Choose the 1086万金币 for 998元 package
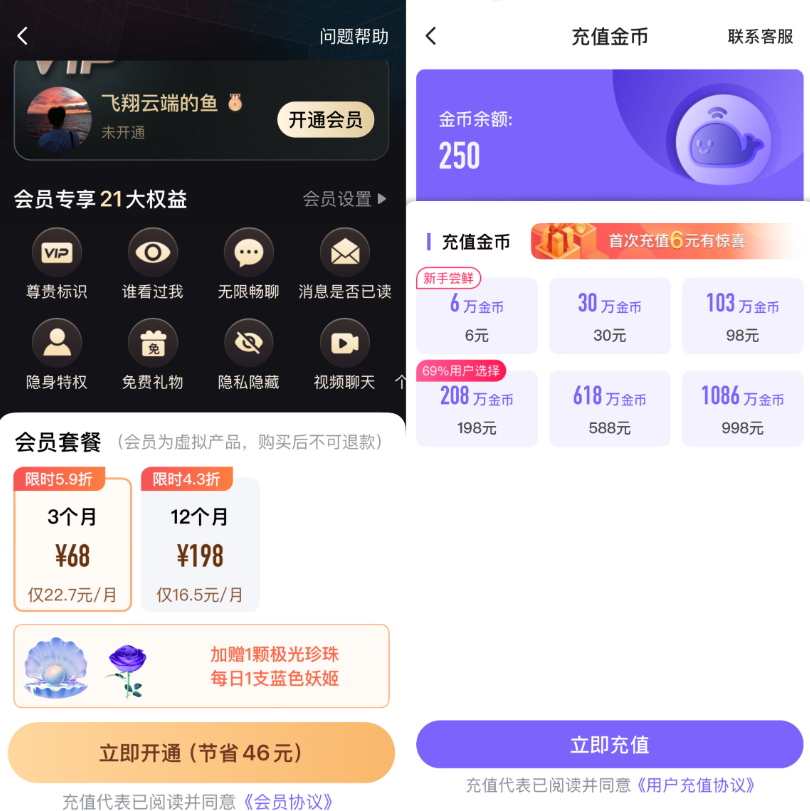Screen dimensions: 810x811 (x=742, y=409)
